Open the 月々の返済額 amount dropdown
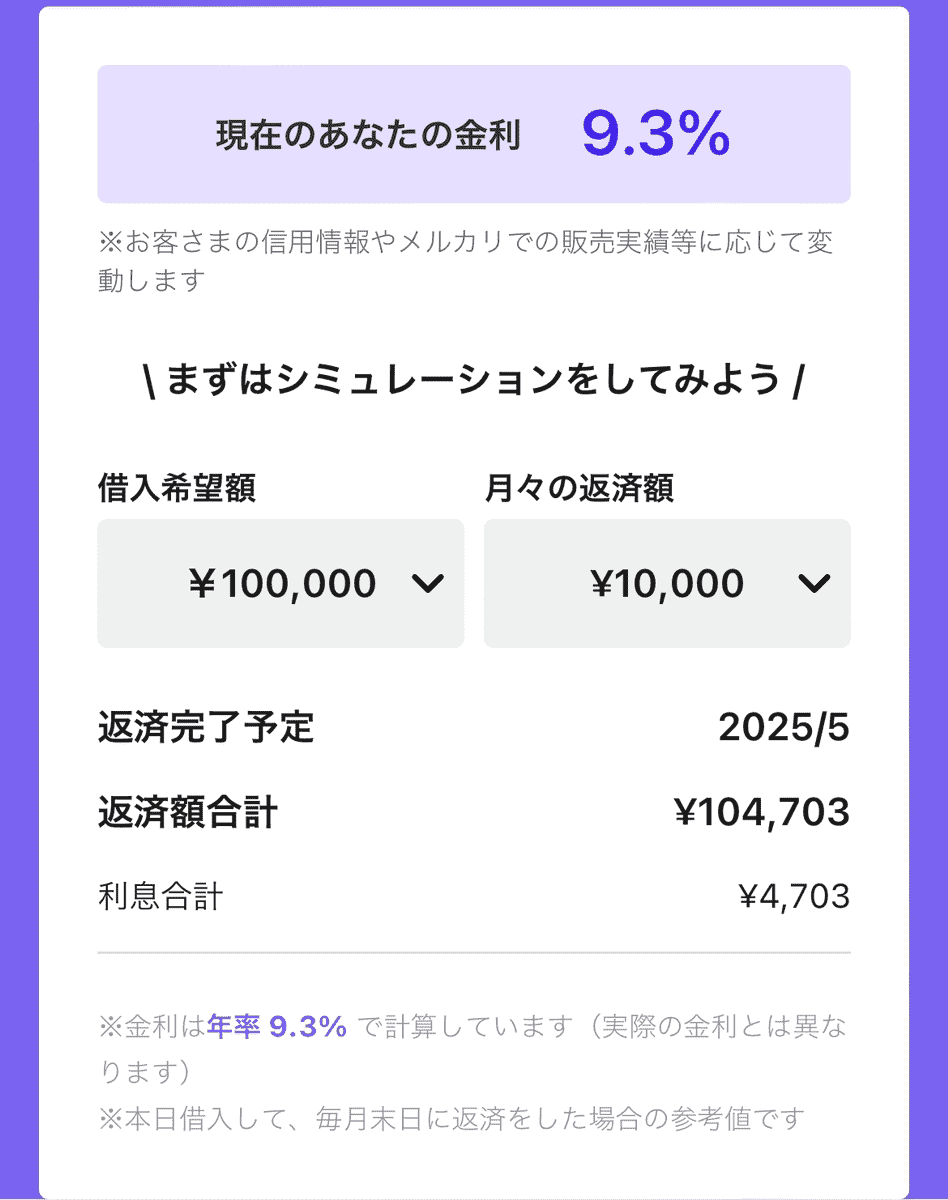Screen dimensions: 948x1200 (667, 583)
